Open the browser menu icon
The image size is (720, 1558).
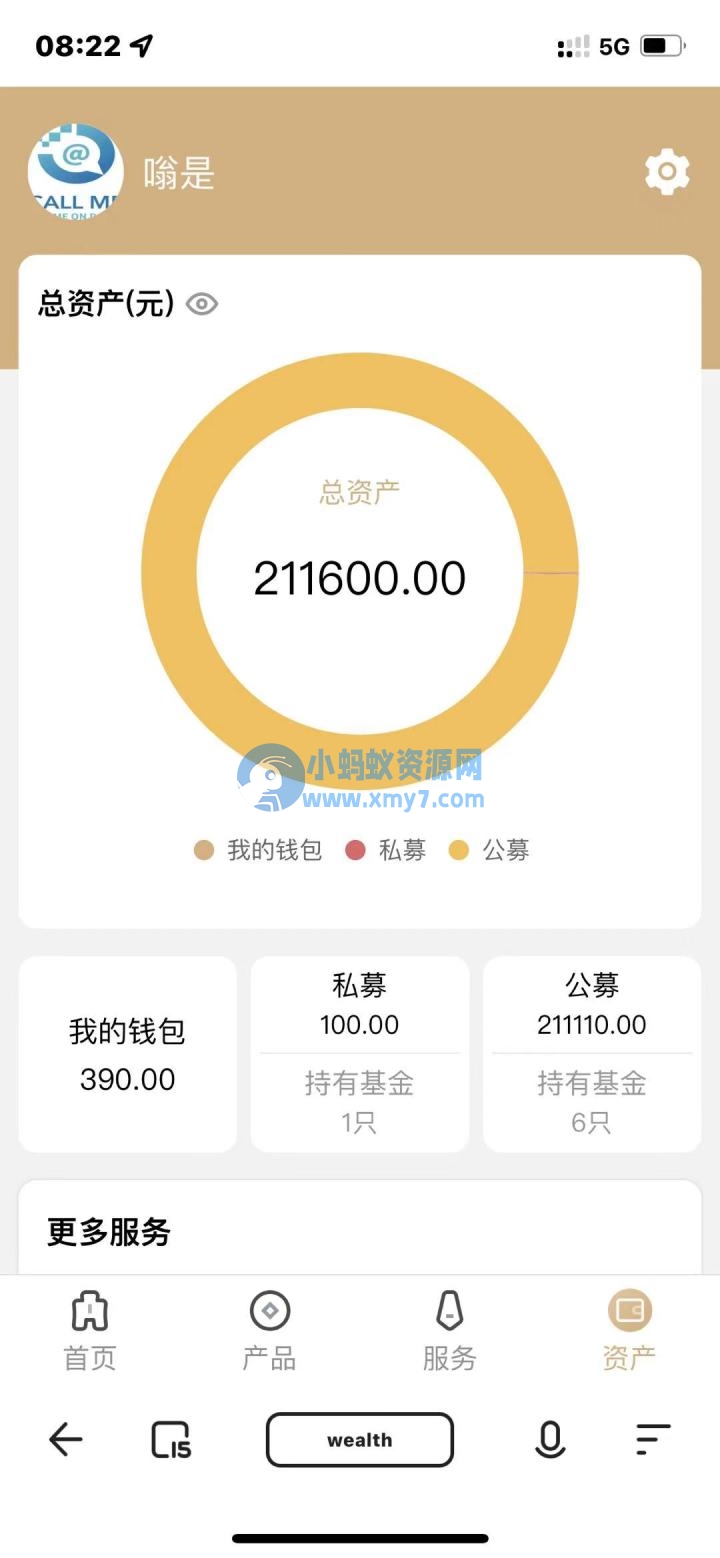coord(651,1440)
